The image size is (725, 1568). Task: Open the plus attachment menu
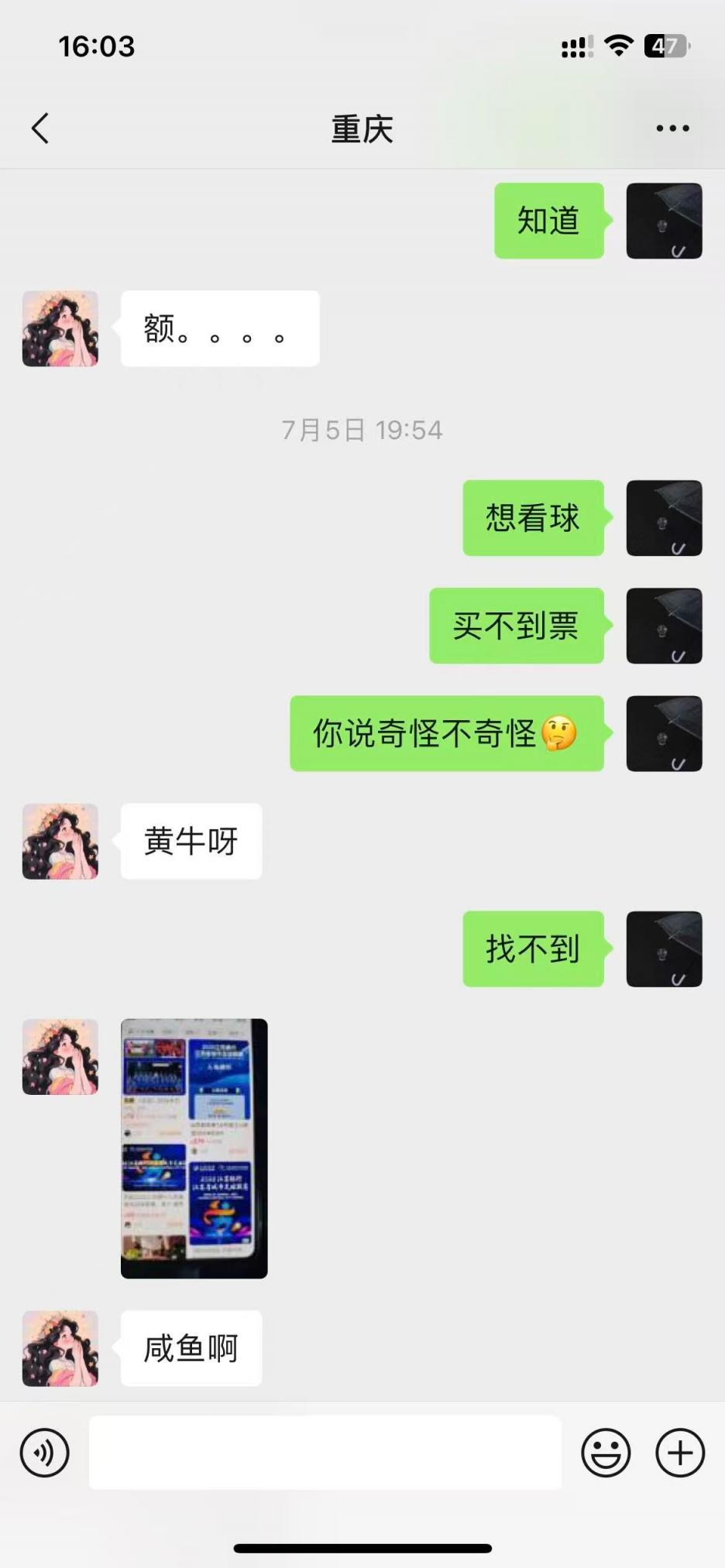(680, 1453)
